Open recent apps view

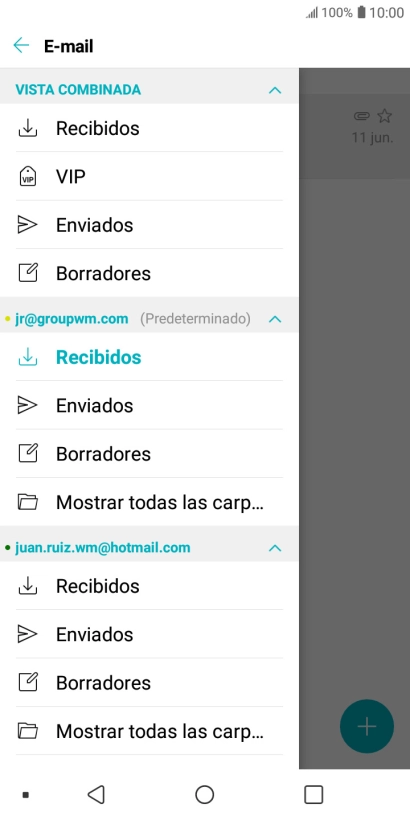(x=313, y=794)
